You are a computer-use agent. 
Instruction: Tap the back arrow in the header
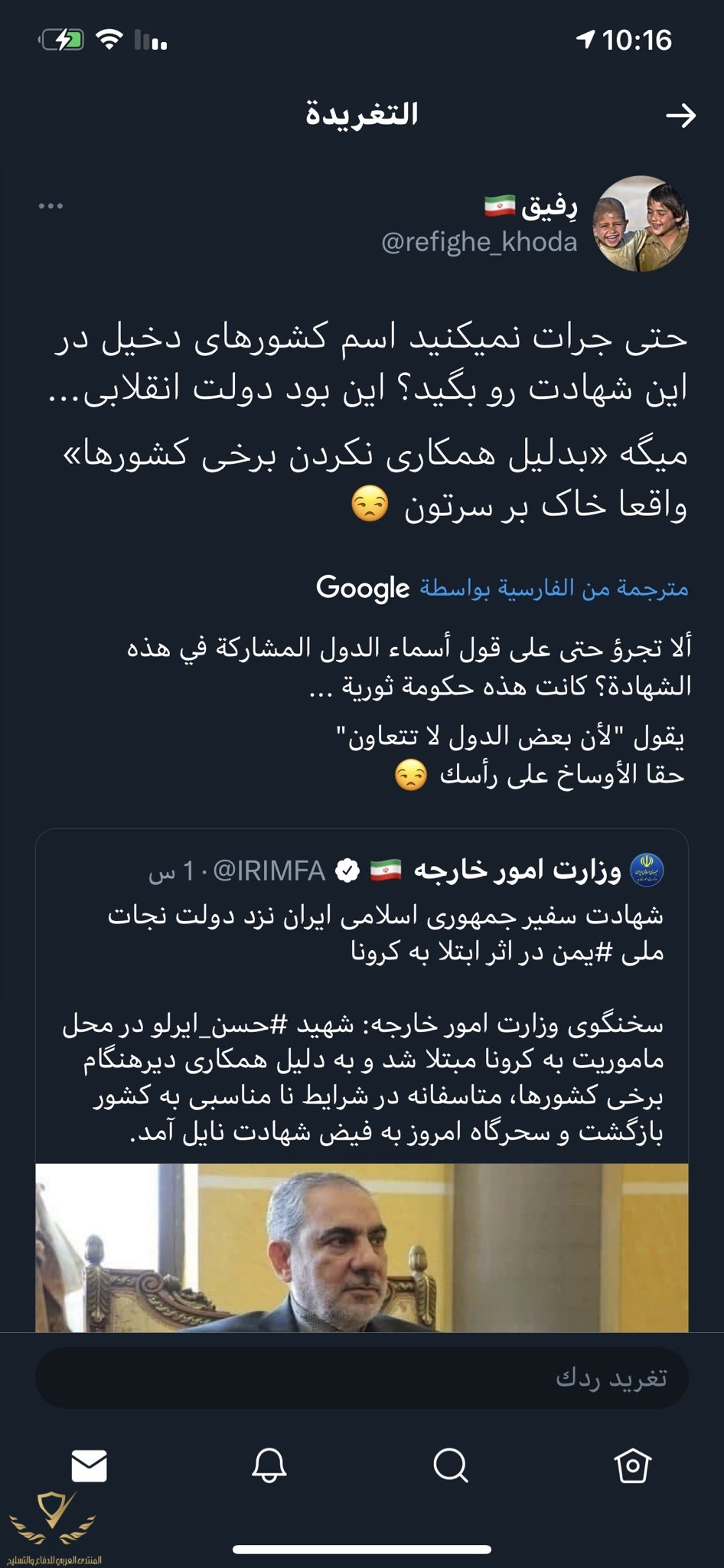click(x=680, y=116)
